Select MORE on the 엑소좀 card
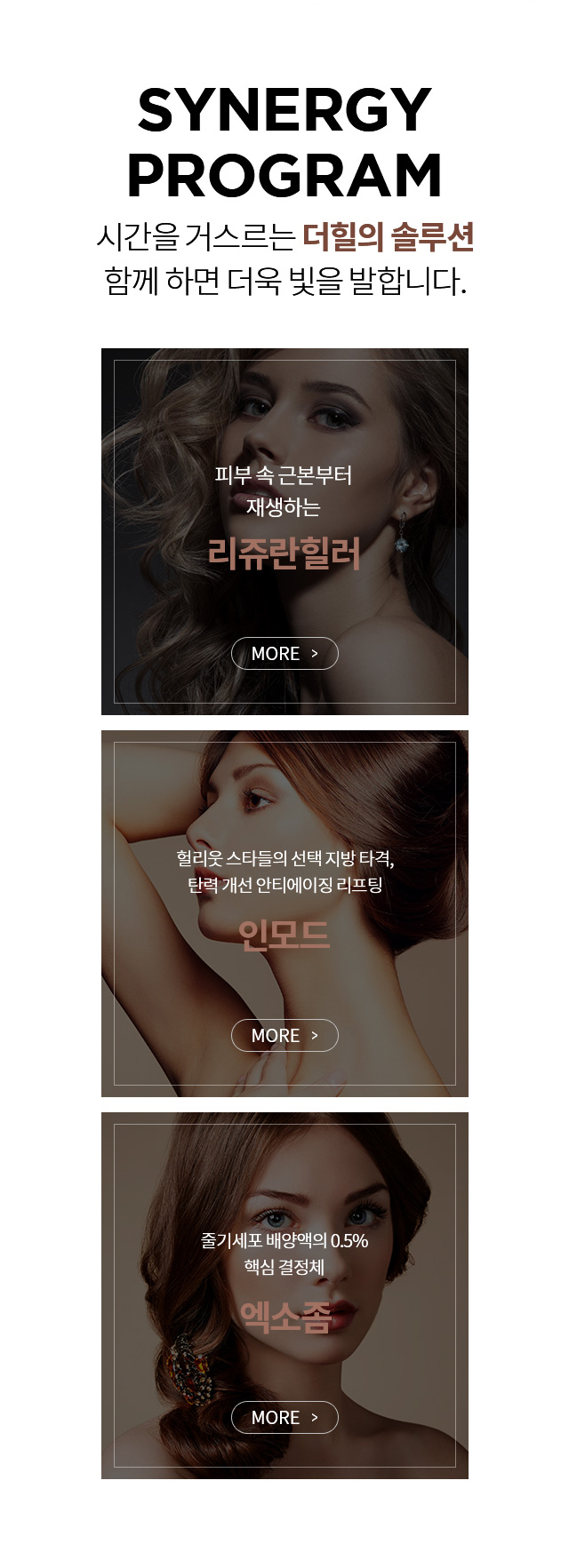The width and height of the screenshot is (569, 1568). point(284,1417)
